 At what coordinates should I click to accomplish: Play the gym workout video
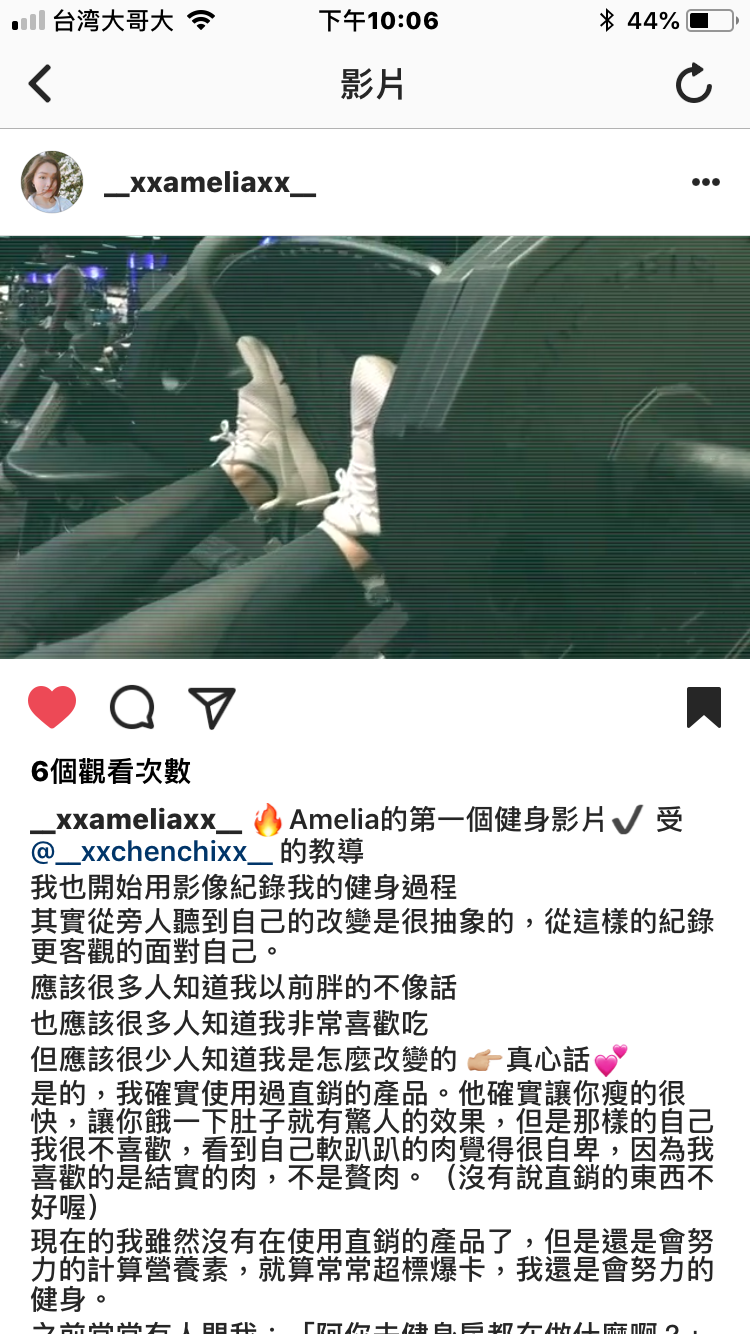[x=375, y=447]
